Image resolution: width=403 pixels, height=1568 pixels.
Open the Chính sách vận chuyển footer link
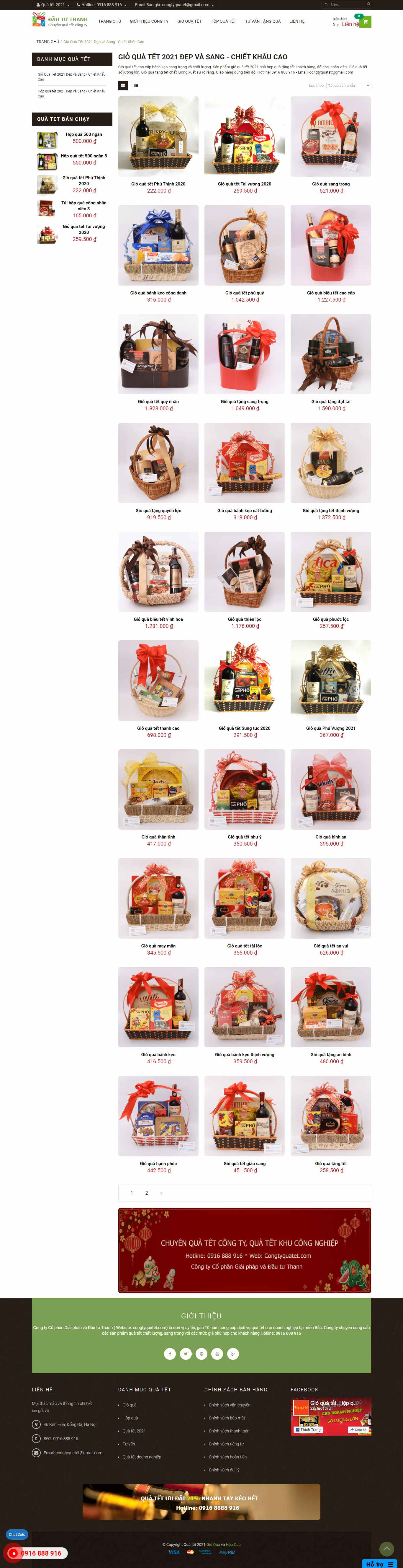tap(229, 1405)
